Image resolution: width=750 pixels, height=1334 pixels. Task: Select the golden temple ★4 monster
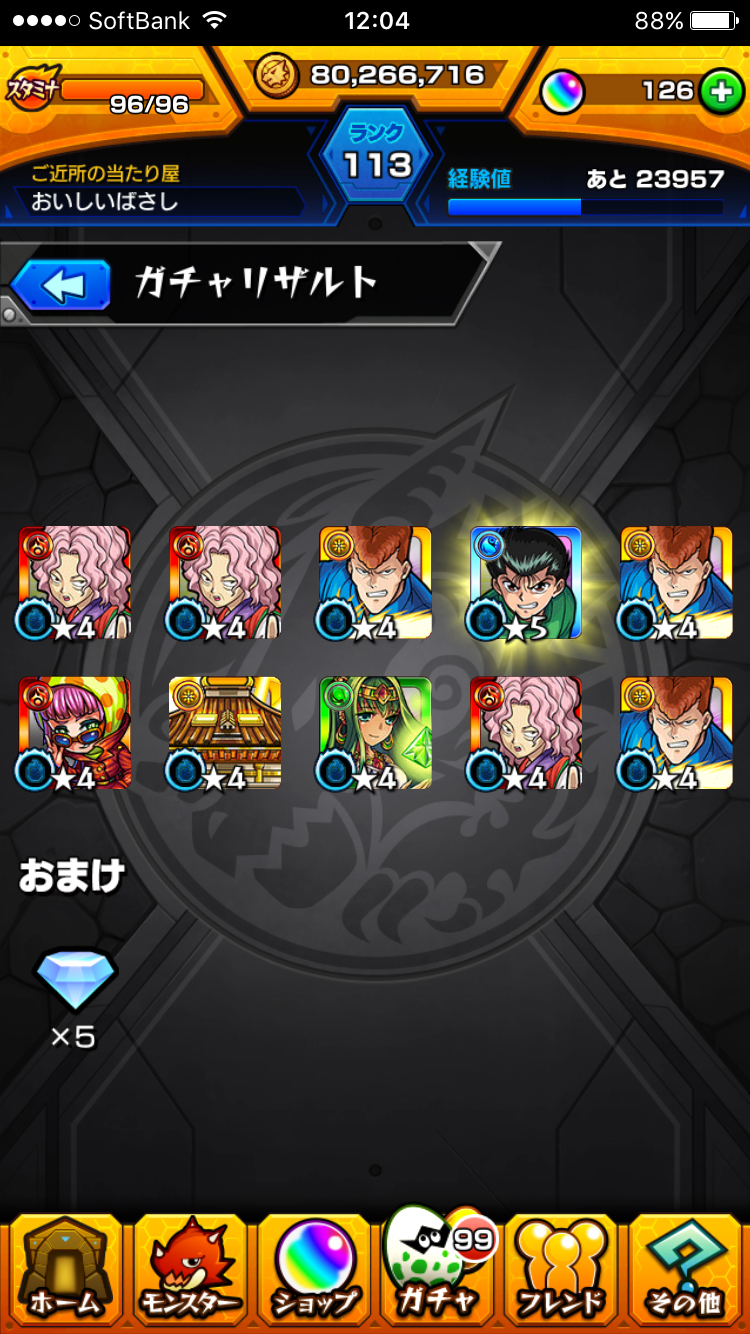[x=225, y=733]
